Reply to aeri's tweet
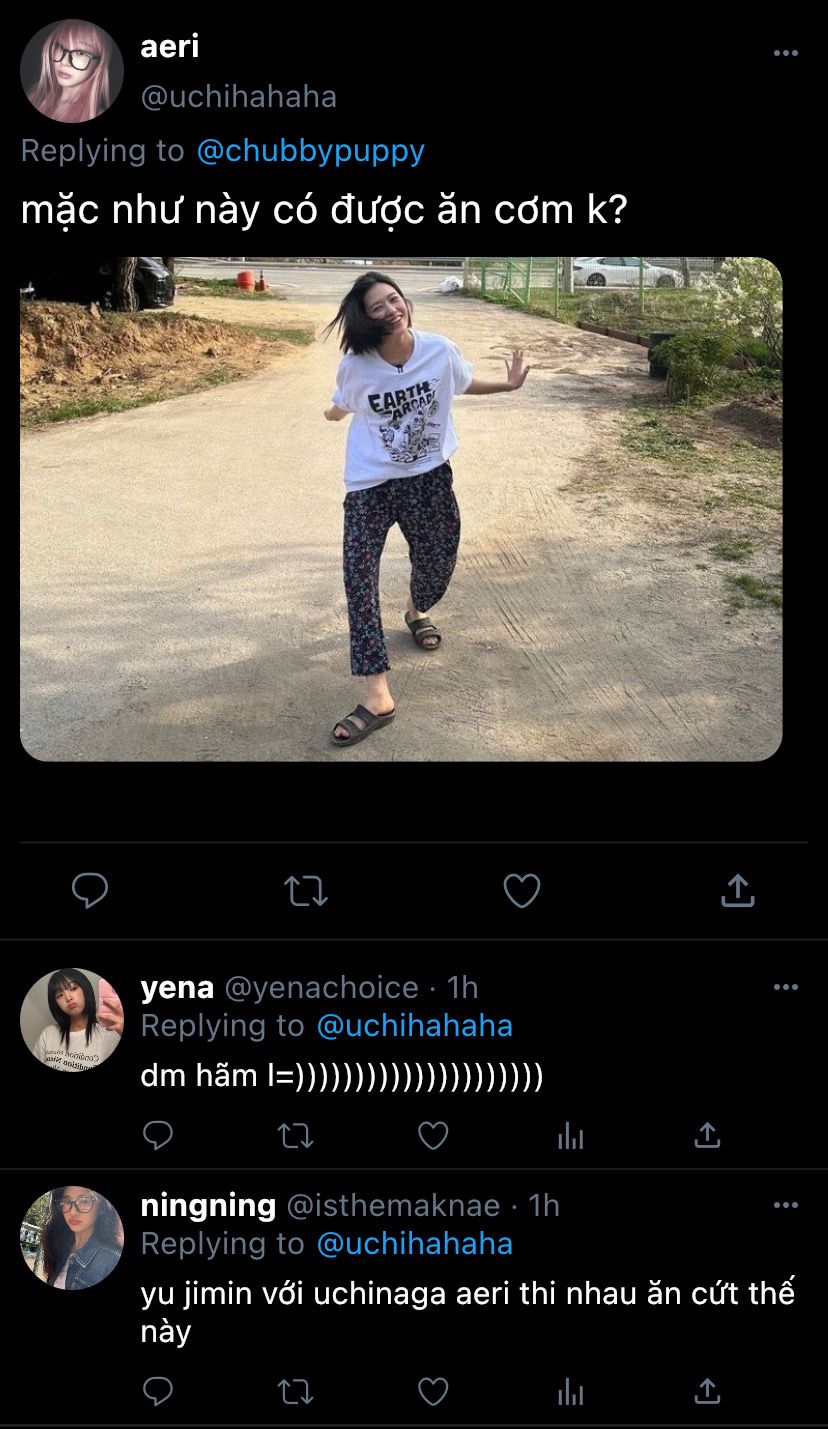Screen dimensions: 828x1429 tap(90, 889)
